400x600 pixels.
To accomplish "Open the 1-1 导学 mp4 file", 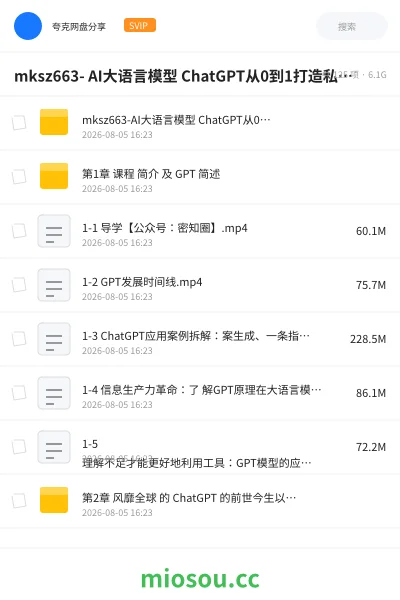I will pyautogui.click(x=200, y=231).
